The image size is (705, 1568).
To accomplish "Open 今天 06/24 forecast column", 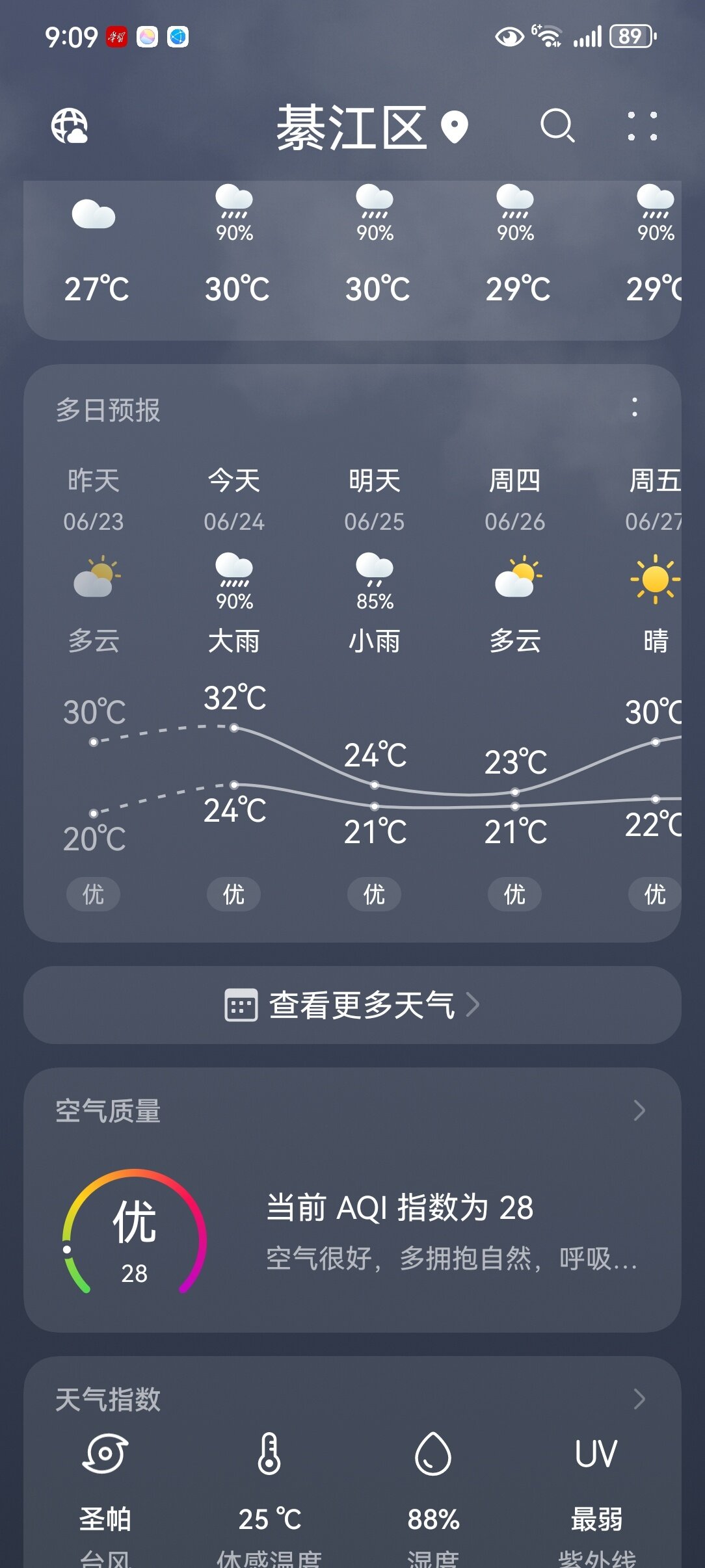I will tap(234, 687).
